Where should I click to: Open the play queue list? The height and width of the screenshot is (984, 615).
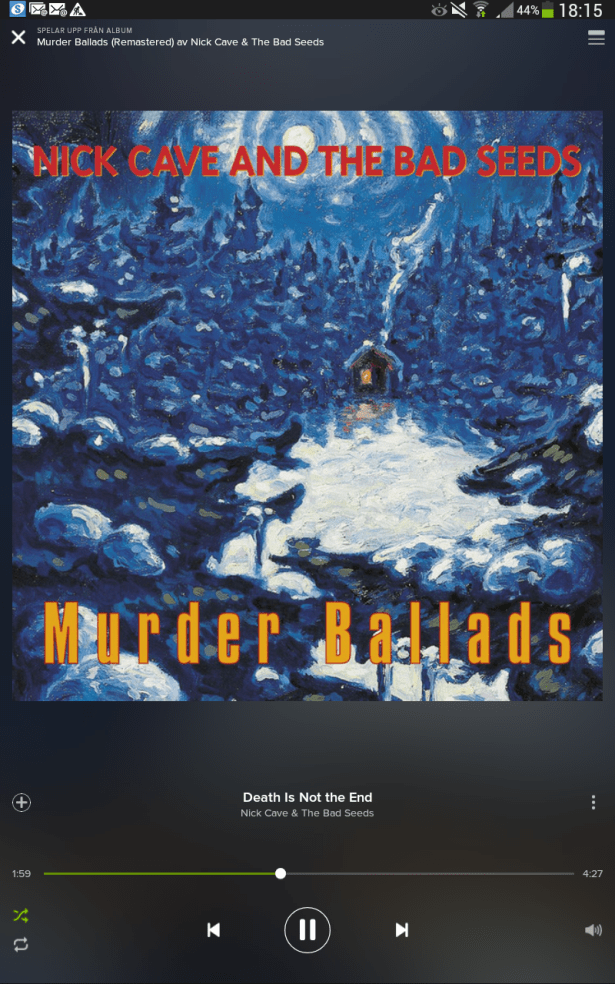(596, 38)
